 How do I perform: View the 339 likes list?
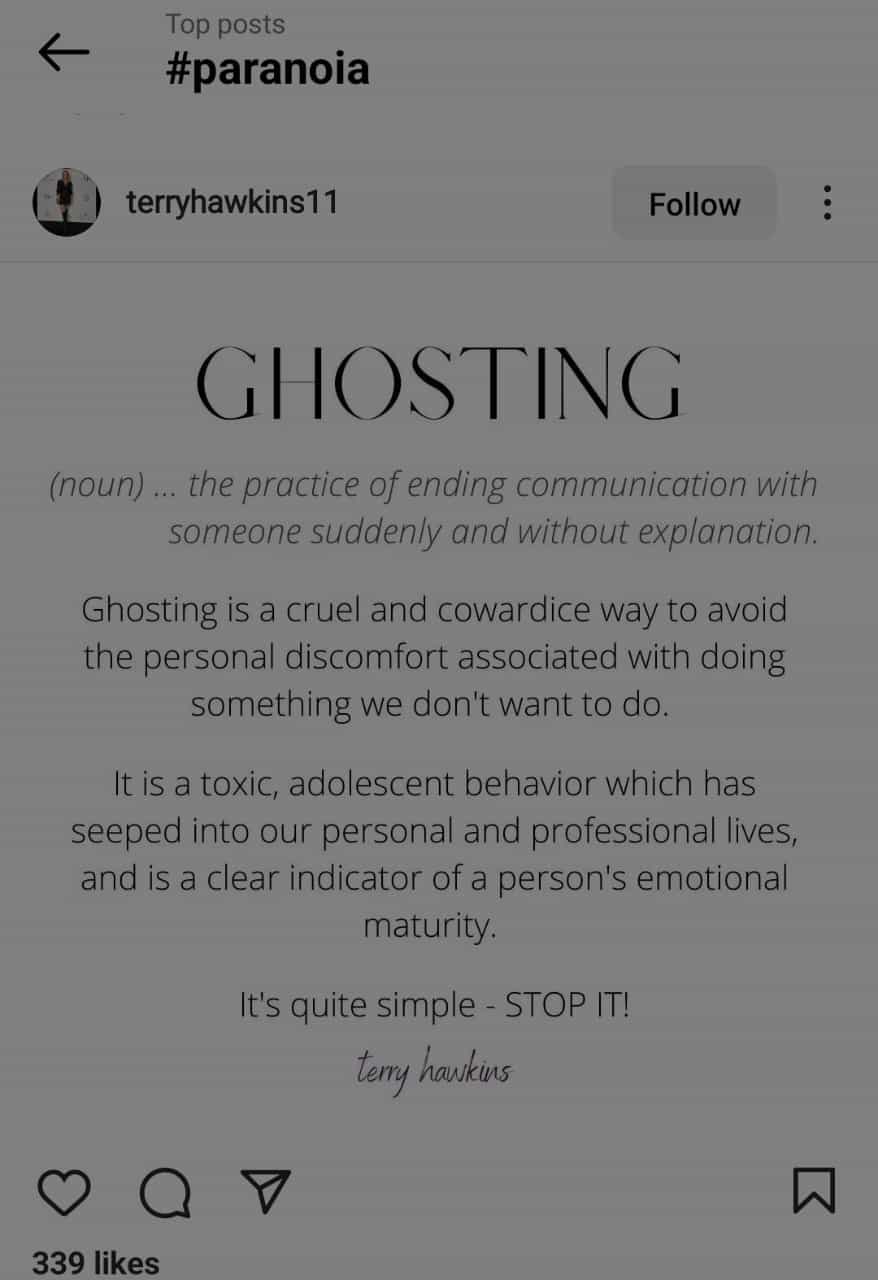96,1263
